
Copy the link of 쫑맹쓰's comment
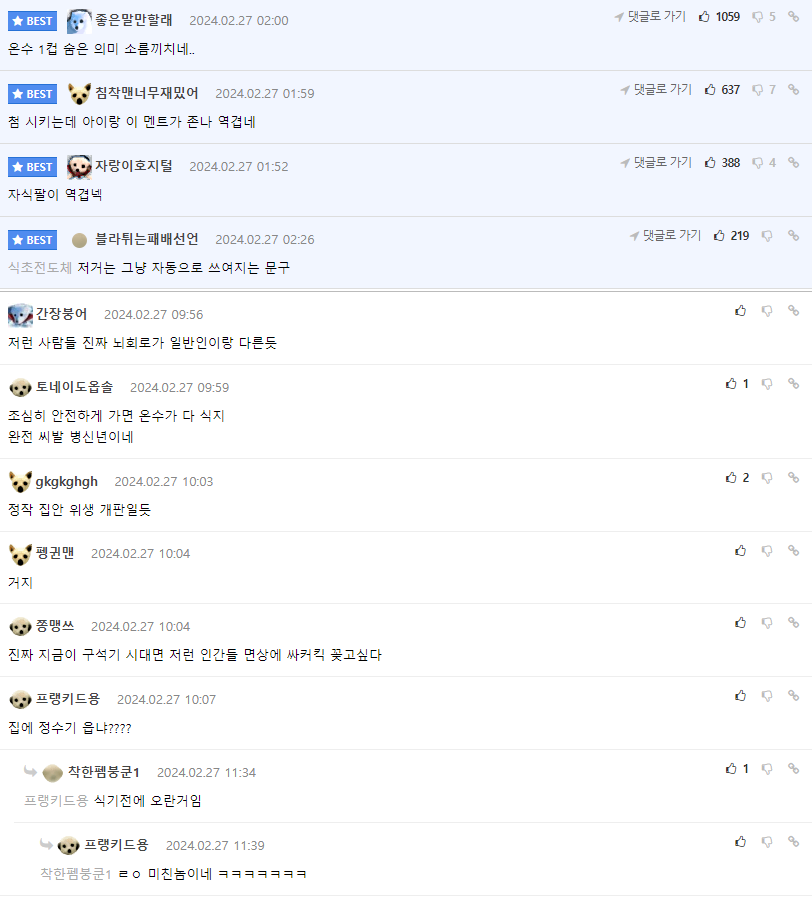click(x=793, y=622)
